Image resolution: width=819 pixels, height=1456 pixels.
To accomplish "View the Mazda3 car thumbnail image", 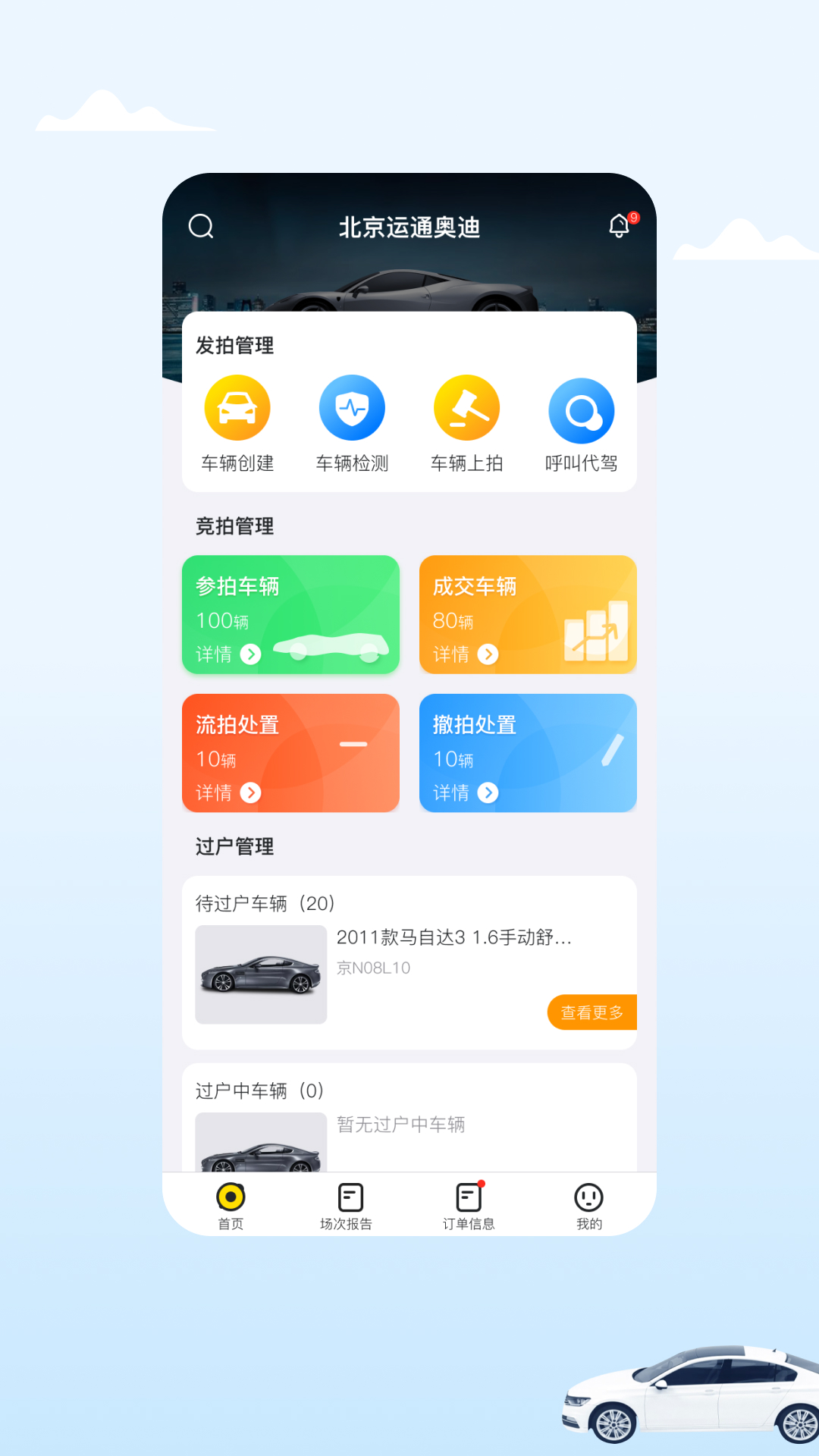I will 261,974.
